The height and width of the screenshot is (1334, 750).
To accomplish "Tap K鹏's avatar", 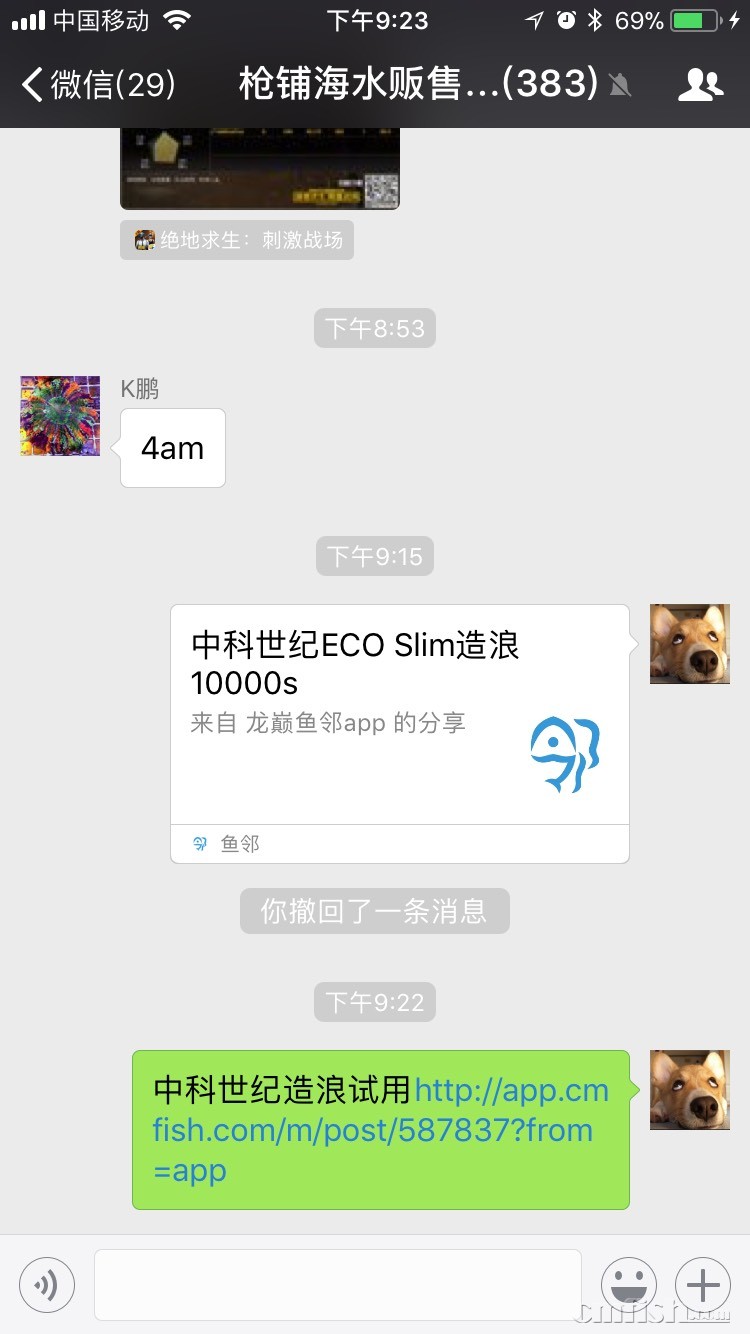I will pyautogui.click(x=60, y=416).
